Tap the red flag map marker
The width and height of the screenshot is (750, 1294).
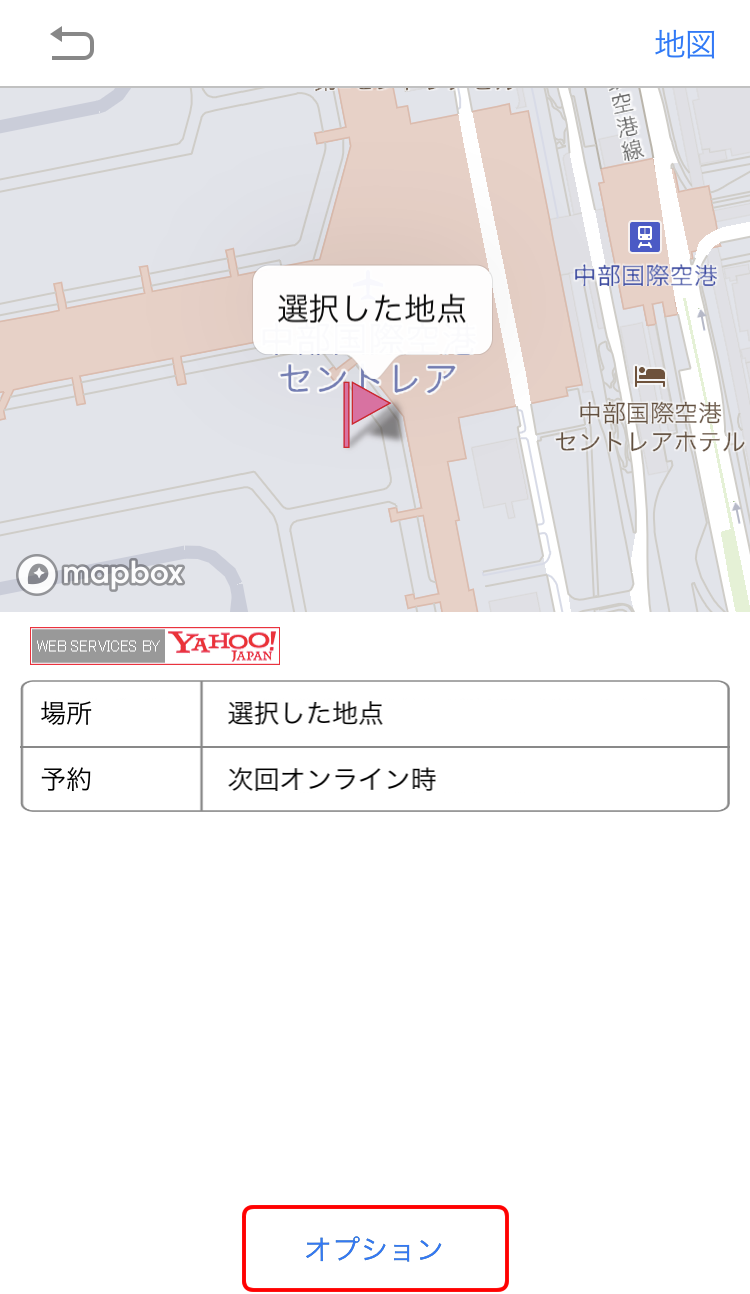tap(365, 410)
